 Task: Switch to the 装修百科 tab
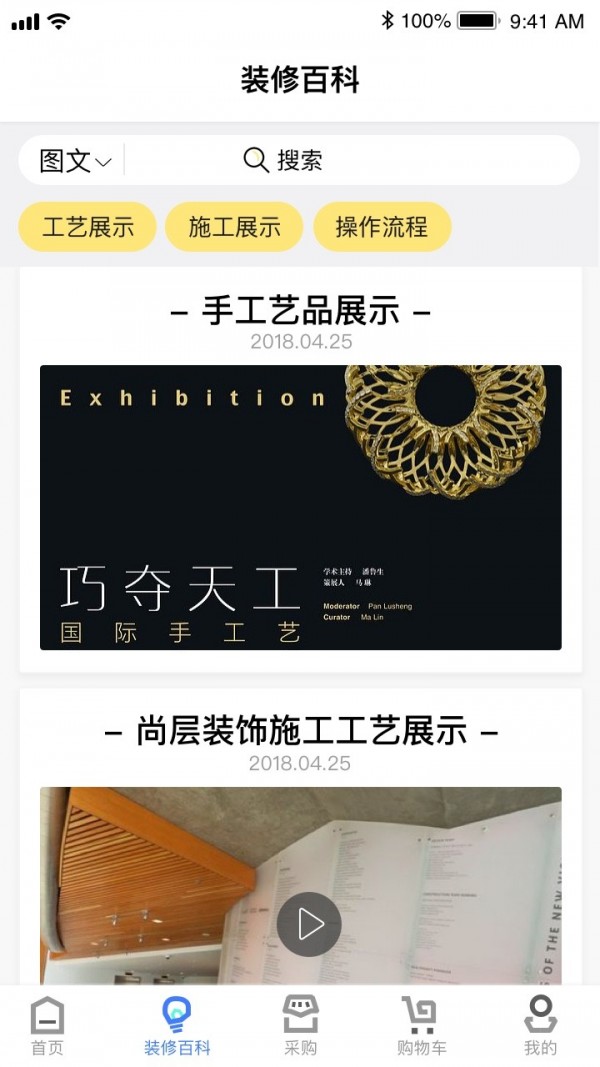point(177,1026)
